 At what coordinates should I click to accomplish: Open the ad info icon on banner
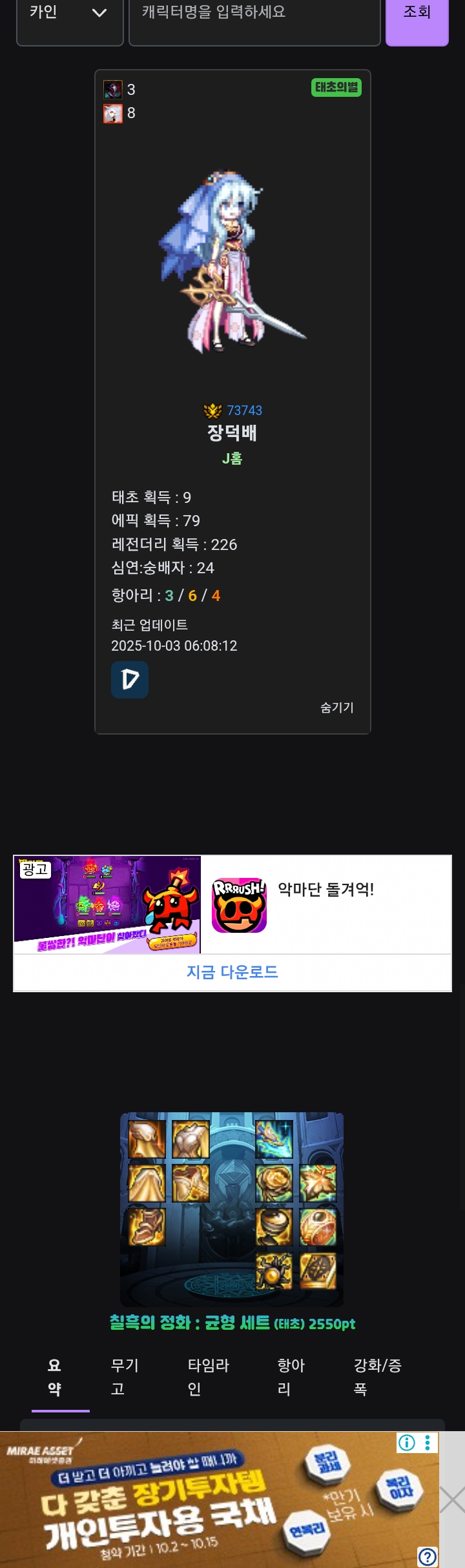(x=407, y=1443)
